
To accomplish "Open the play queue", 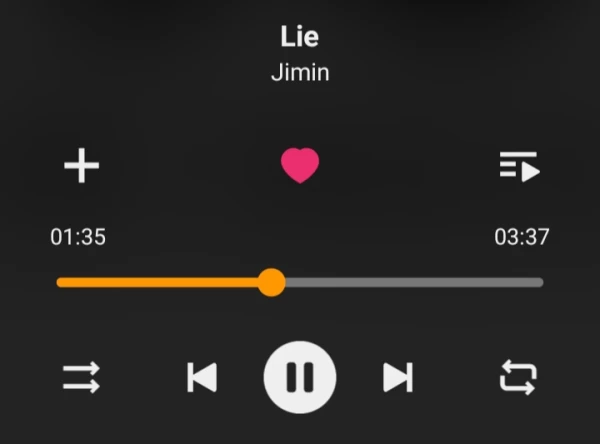I will (x=518, y=166).
